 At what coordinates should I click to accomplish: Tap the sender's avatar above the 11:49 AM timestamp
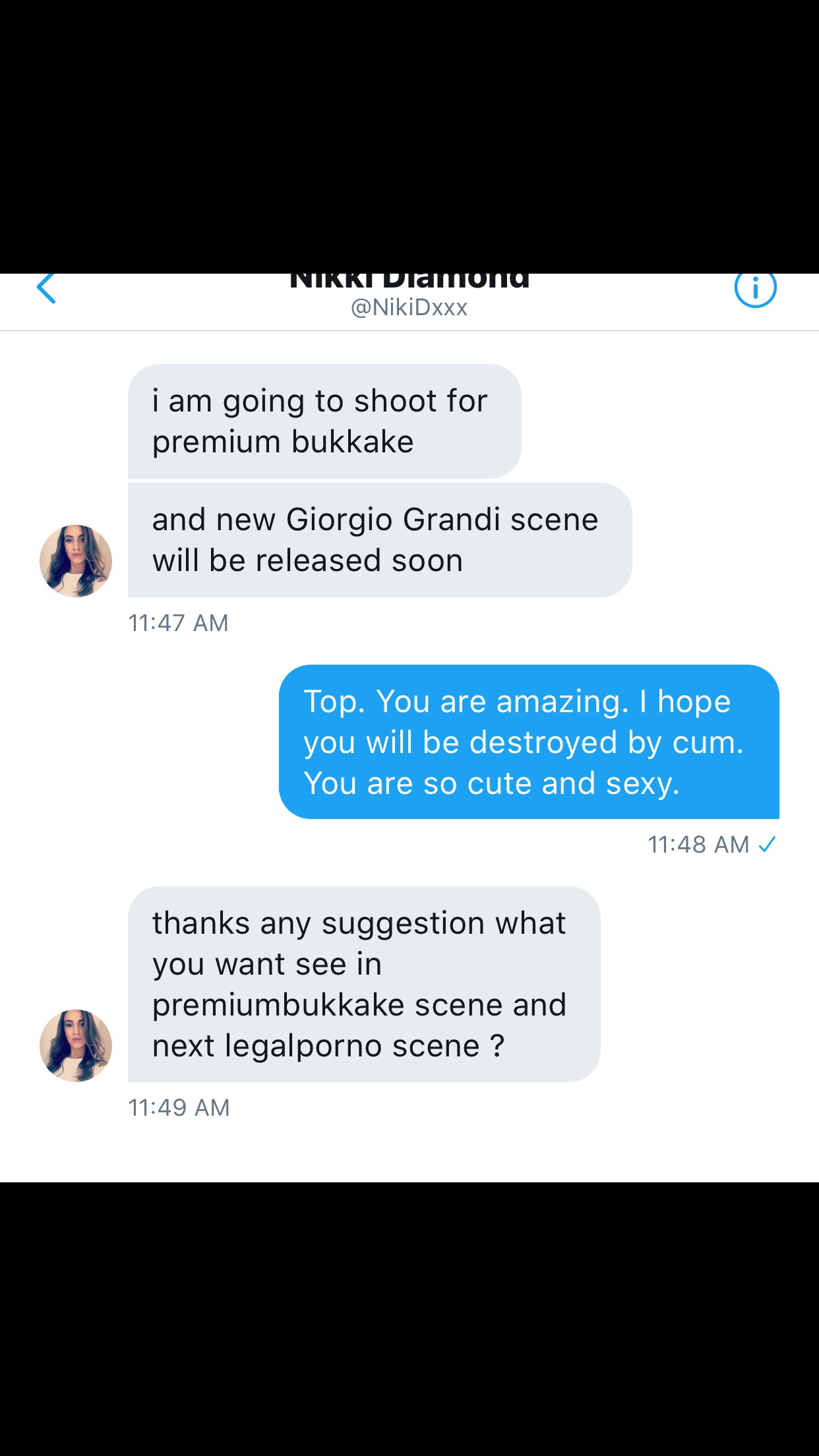tap(76, 1045)
